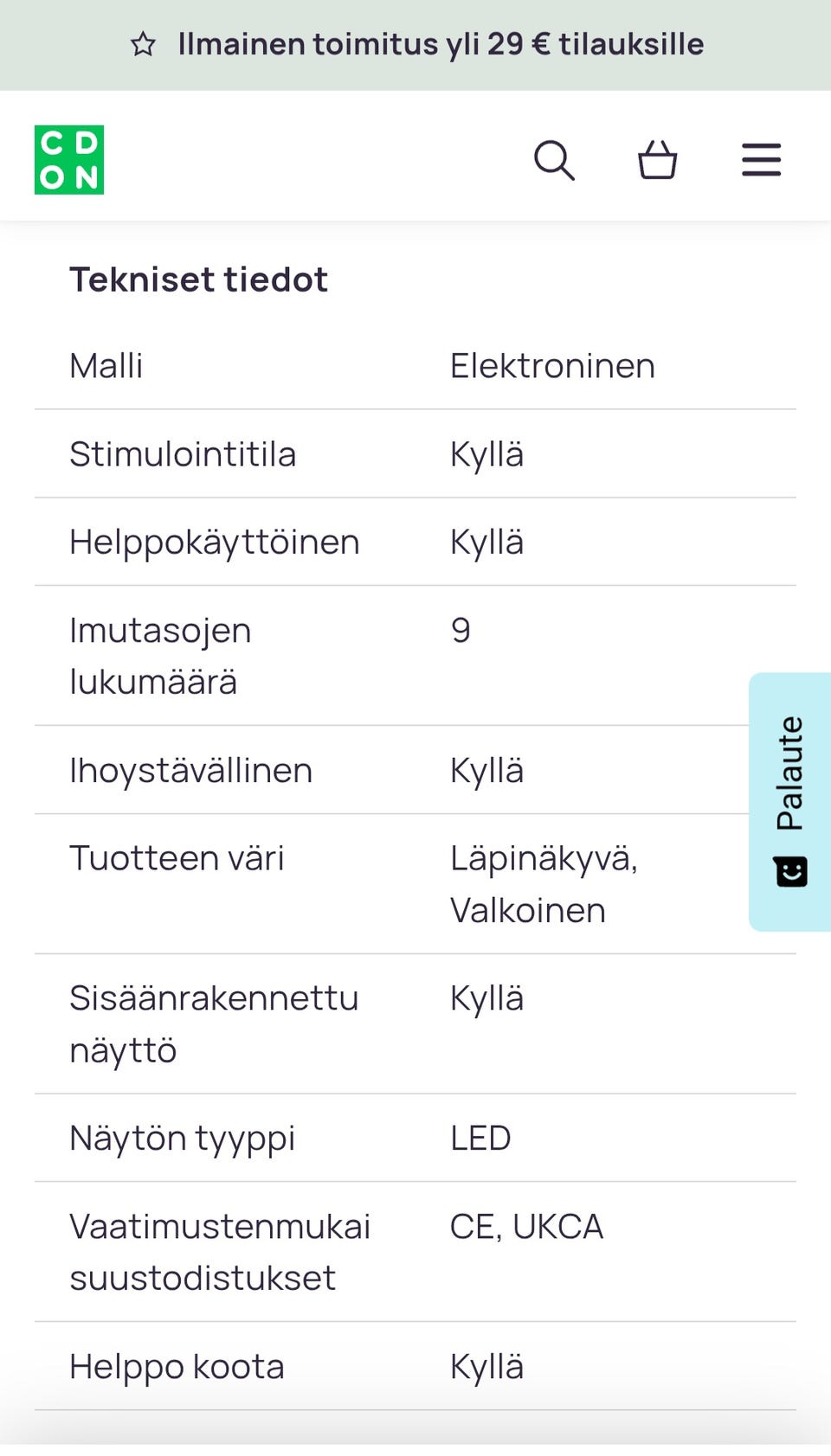
Task: Select the Näytön tyyppi value LED
Action: point(480,1138)
